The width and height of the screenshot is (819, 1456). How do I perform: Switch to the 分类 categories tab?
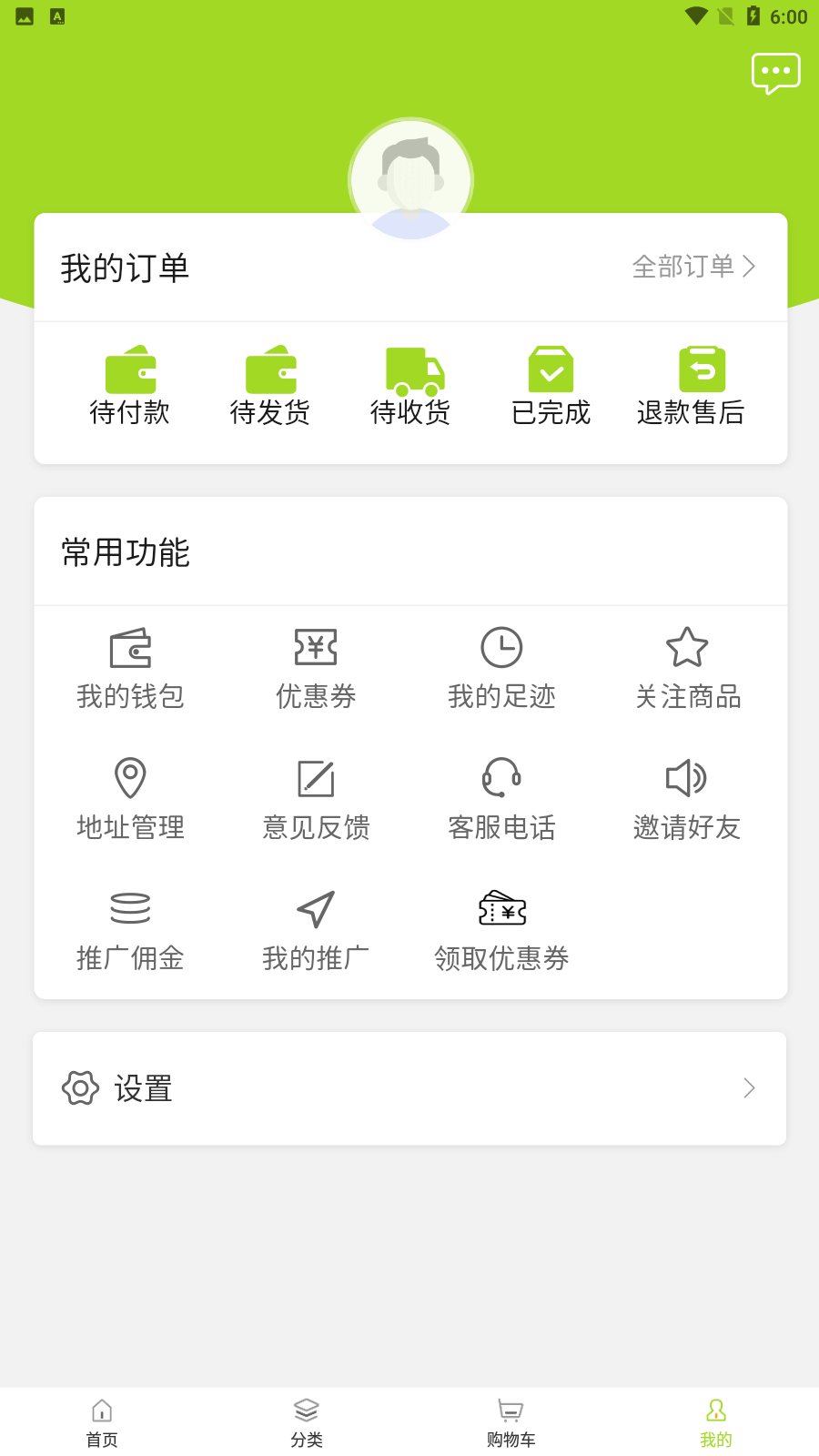(306, 1420)
